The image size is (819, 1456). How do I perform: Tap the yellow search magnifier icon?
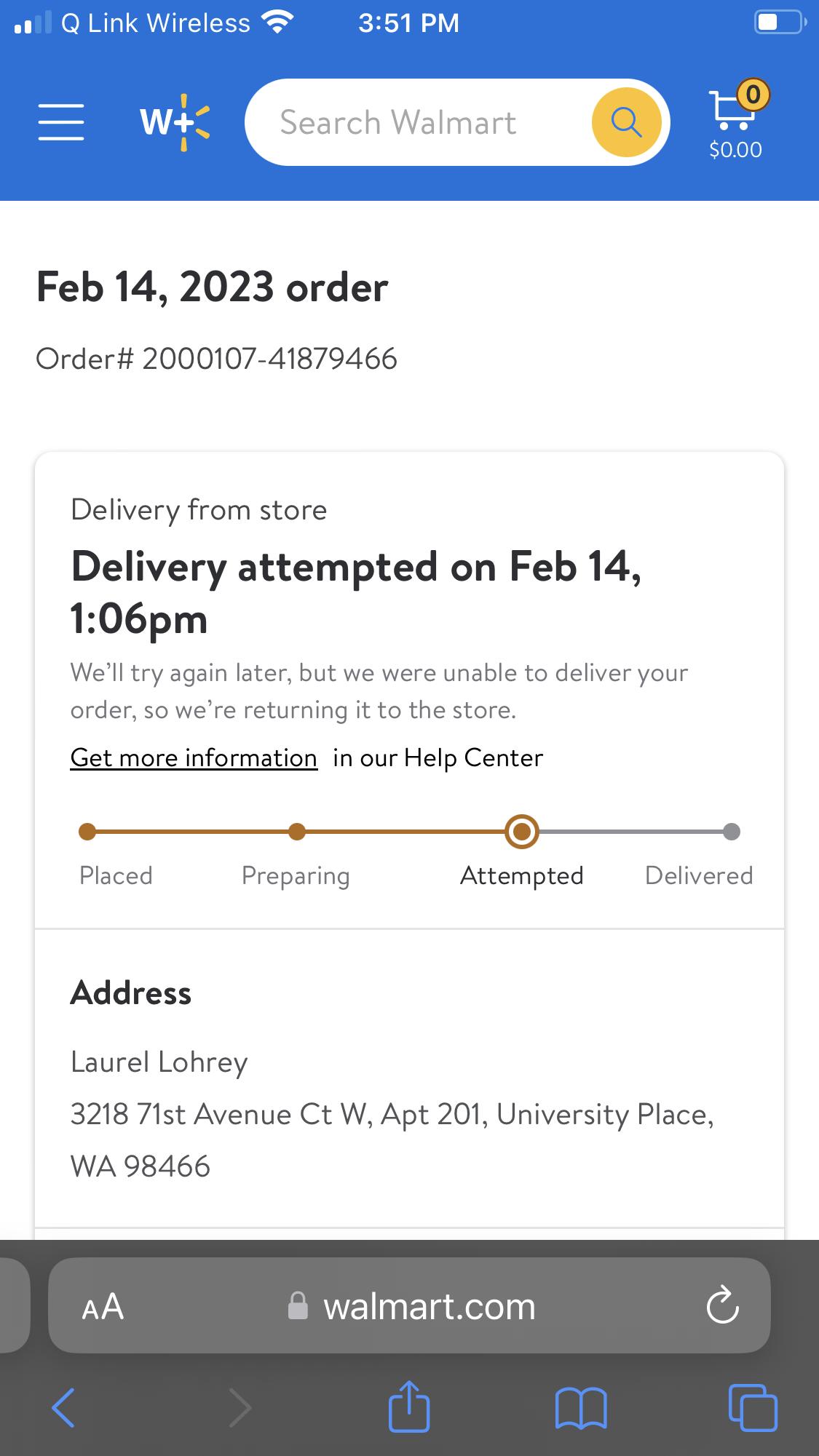tap(626, 122)
